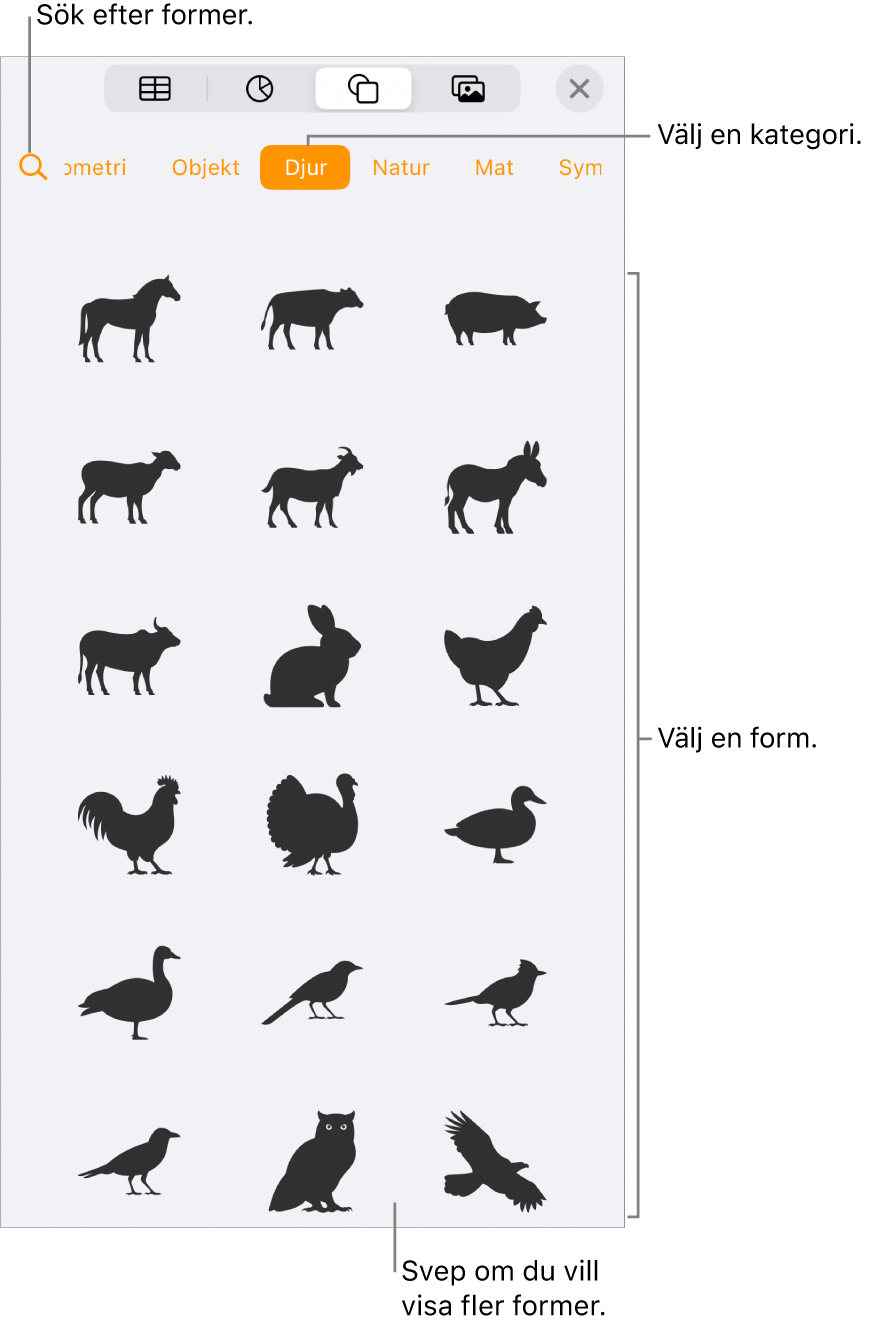Add the goat shape
The width and height of the screenshot is (878, 1332).
point(312,488)
